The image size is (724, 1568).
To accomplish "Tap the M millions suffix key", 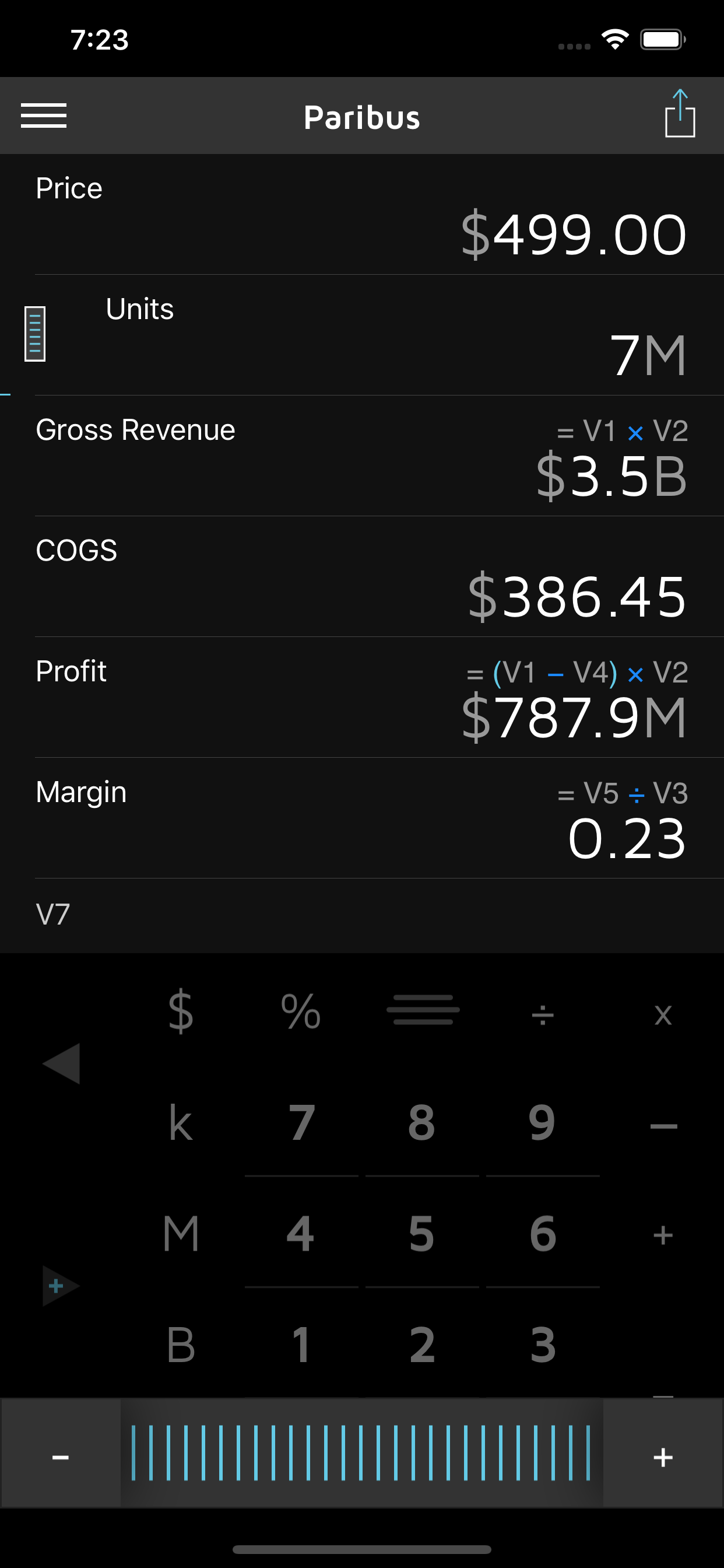I will (181, 1234).
